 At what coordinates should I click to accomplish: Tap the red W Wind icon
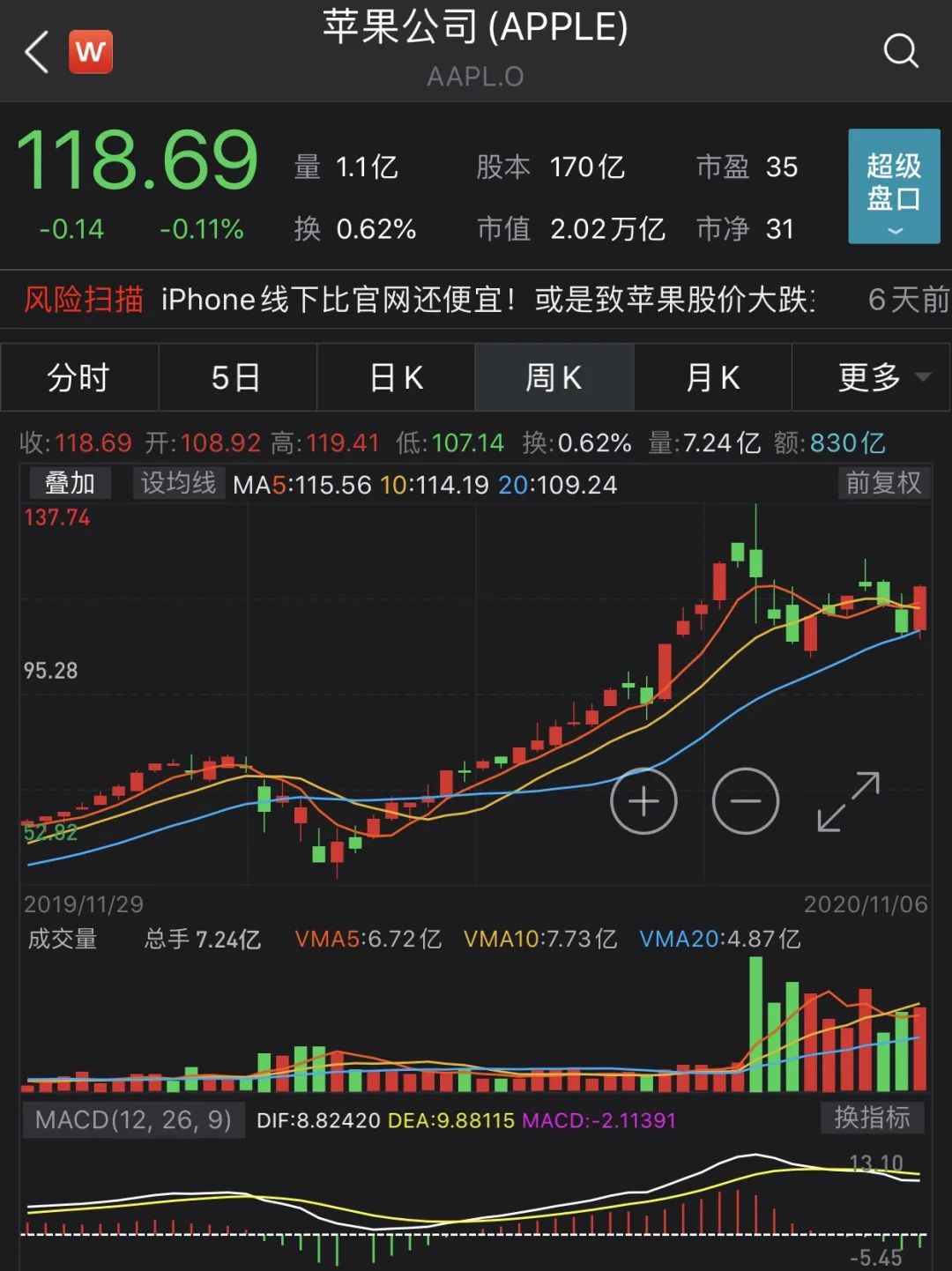pyautogui.click(x=91, y=52)
